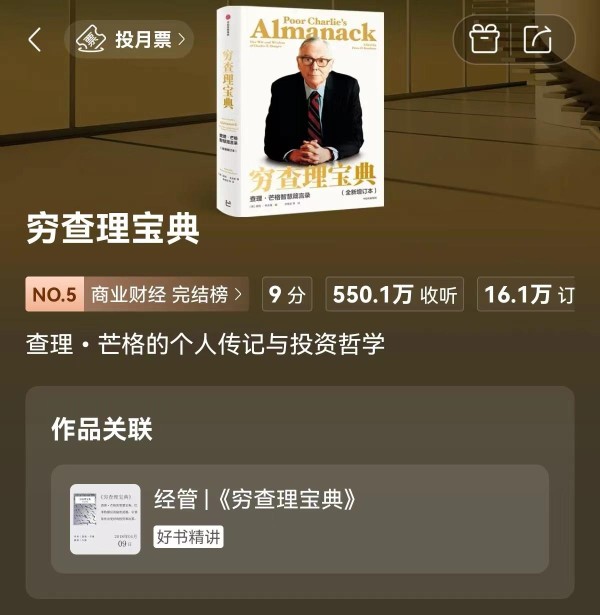Open the related work 经管 |《穷查理宝典》
Screen dimensions: 600x615
(300, 518)
